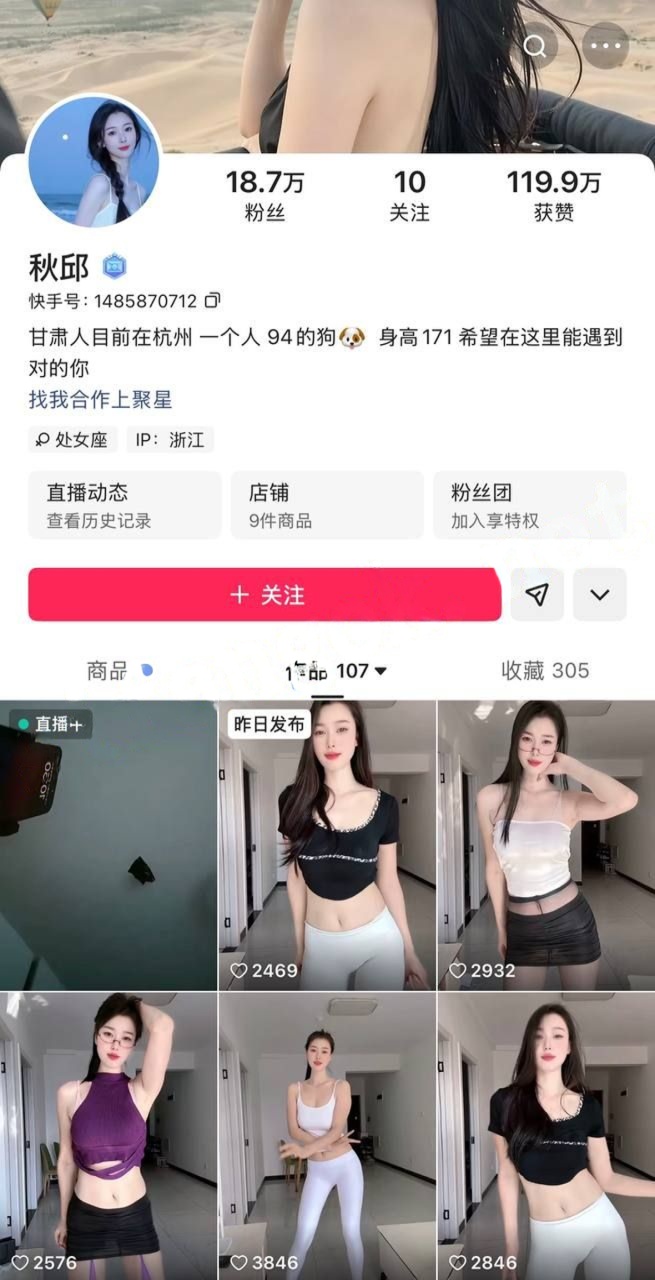Open the 找我合作上聚星 link
The height and width of the screenshot is (1280, 655).
(100, 400)
